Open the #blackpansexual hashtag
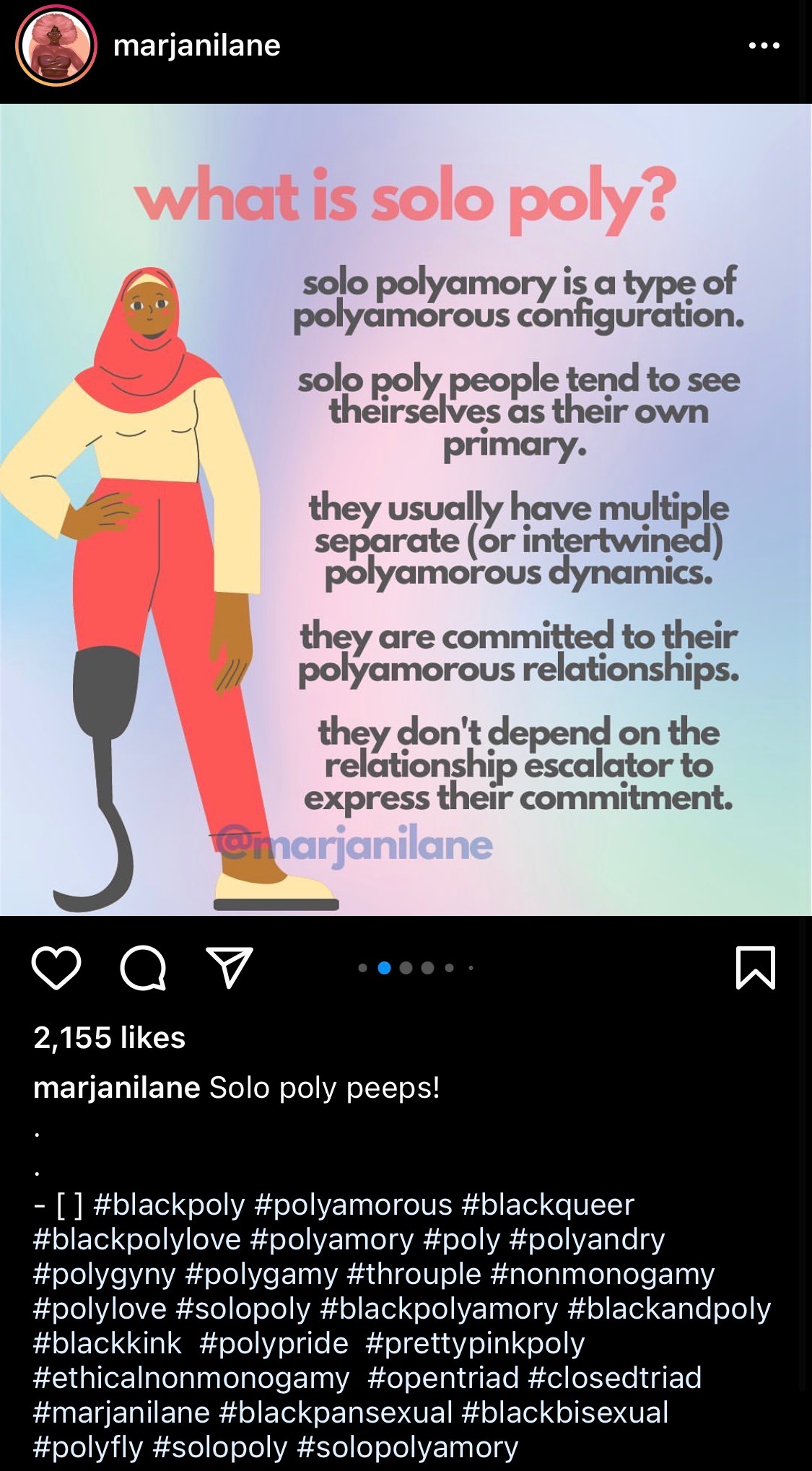The width and height of the screenshot is (812, 1471). (x=336, y=1413)
